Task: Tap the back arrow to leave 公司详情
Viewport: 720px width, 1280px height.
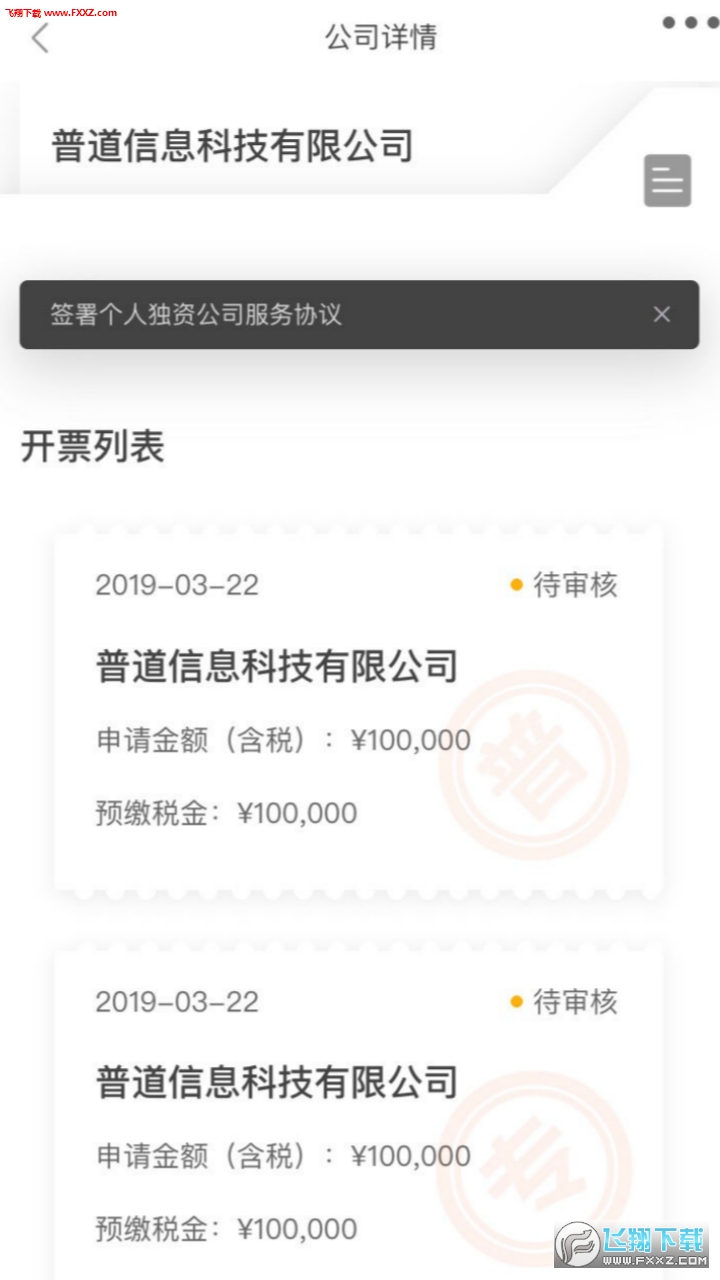Action: (x=38, y=37)
